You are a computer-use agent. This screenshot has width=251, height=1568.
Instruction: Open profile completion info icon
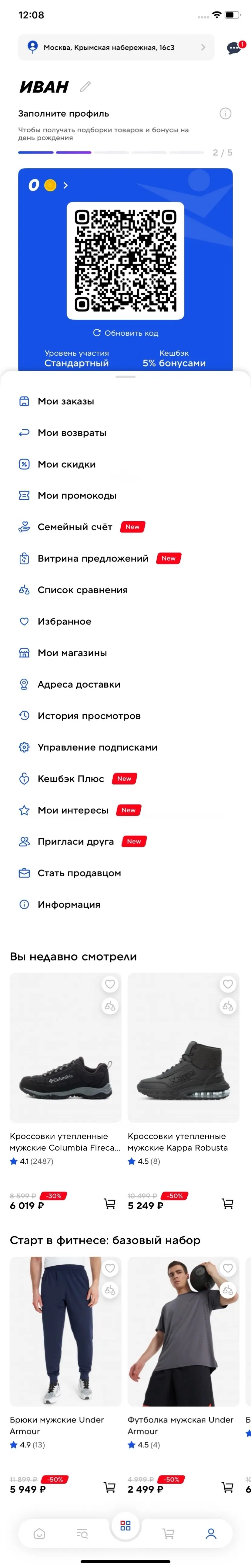point(226,114)
